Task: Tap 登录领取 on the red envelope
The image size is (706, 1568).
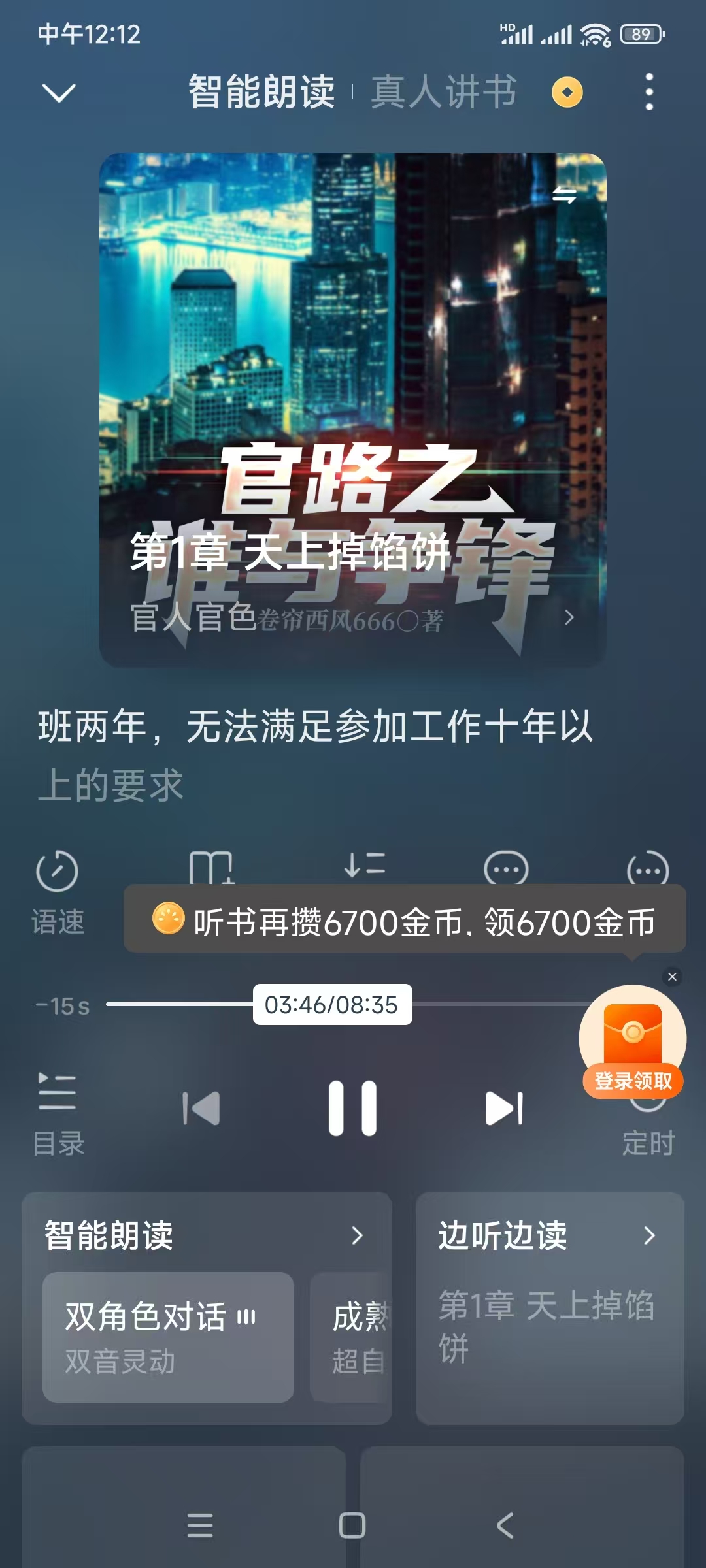Action: (x=633, y=1081)
